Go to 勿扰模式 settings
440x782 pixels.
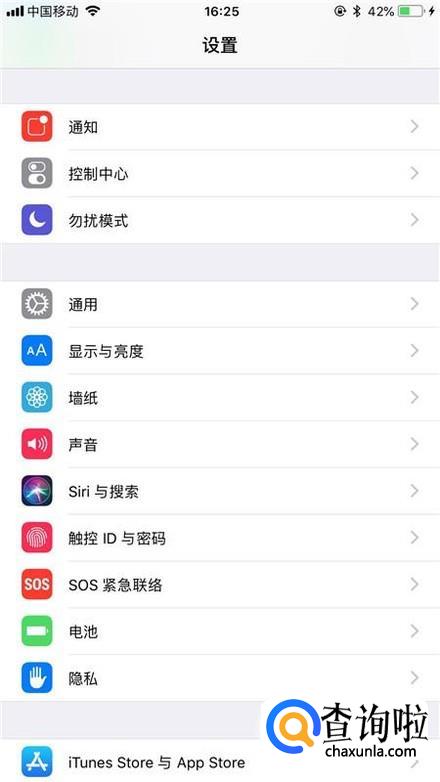point(220,220)
